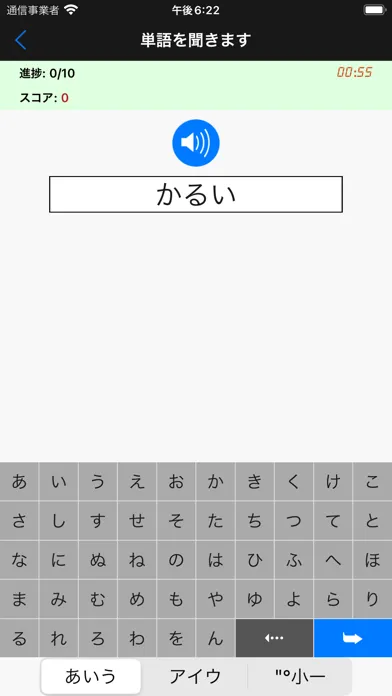Screen dimensions: 392x696
Task: Play the word audio speaker button
Action: [x=196, y=143]
